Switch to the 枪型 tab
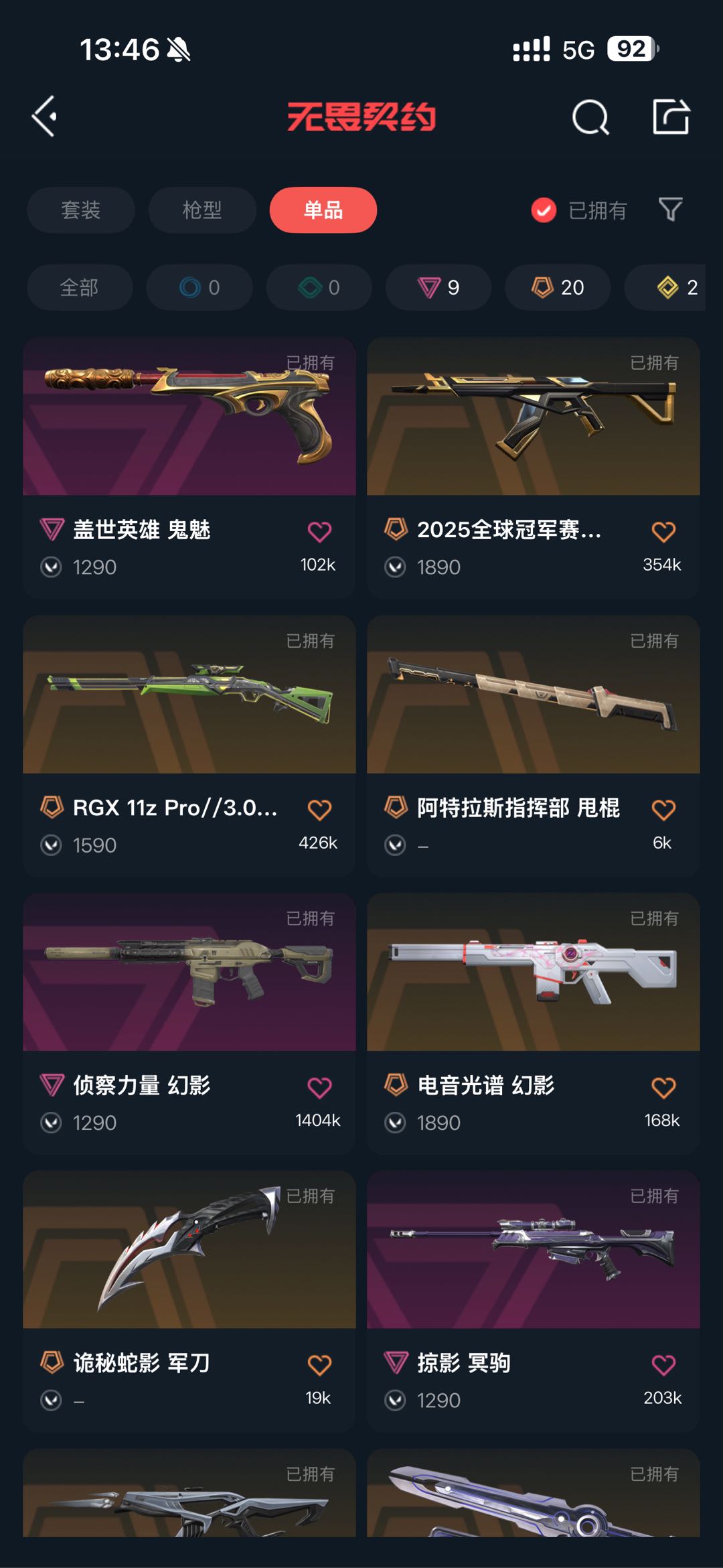This screenshot has width=723, height=1568. [x=202, y=210]
